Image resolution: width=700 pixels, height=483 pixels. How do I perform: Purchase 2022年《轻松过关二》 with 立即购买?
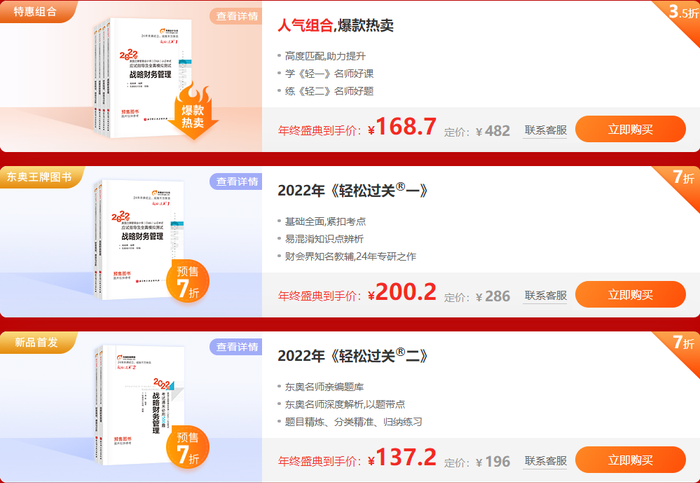630,460
